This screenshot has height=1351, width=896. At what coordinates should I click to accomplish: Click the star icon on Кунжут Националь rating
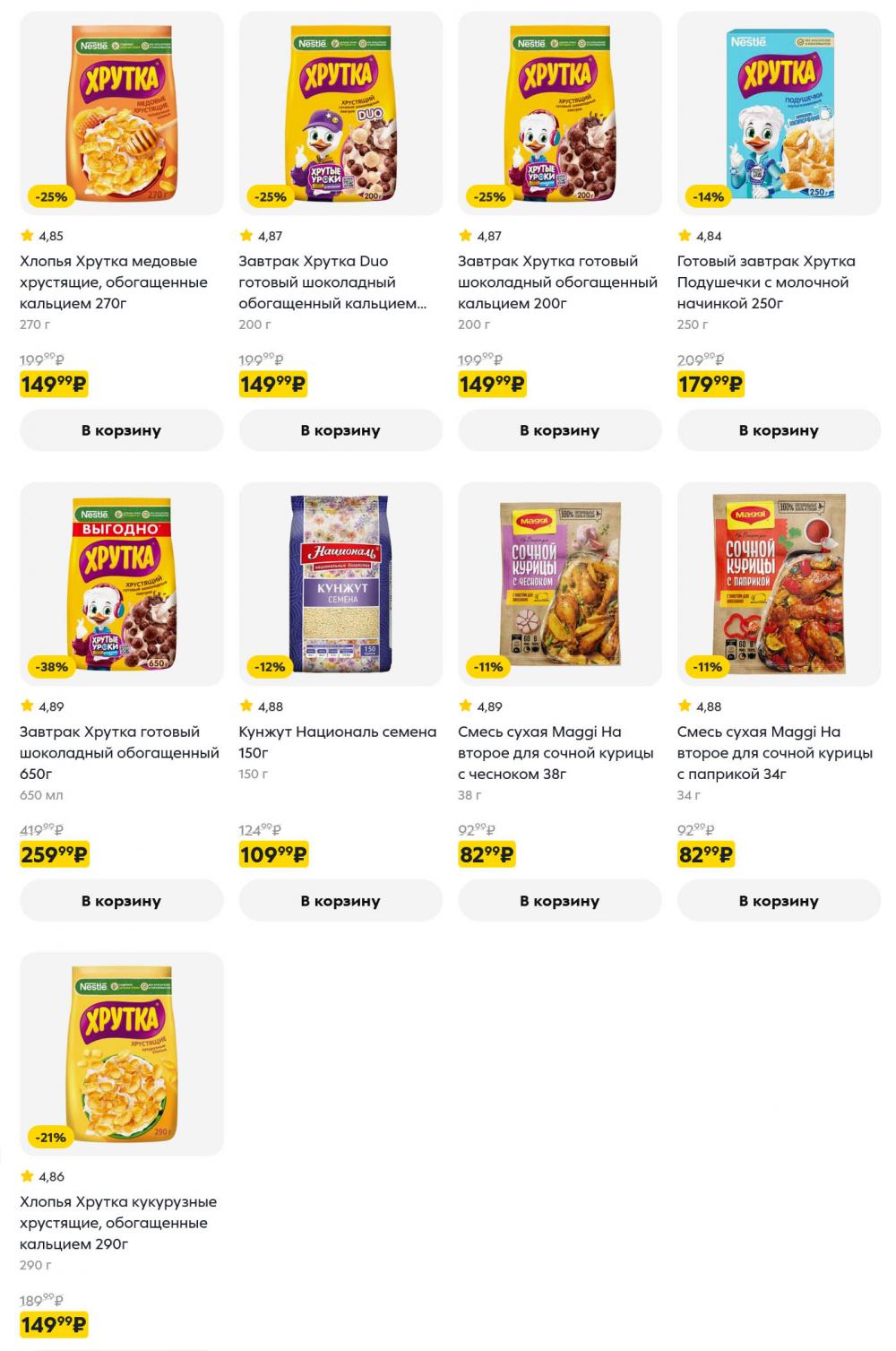246,705
